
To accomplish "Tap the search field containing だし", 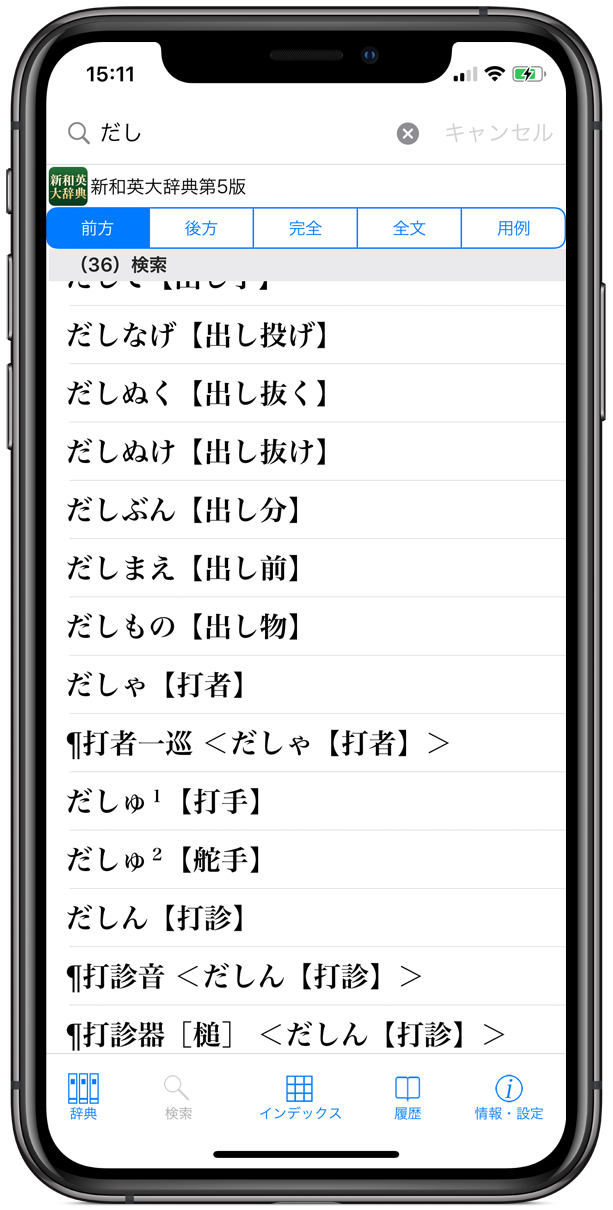I will (x=240, y=133).
